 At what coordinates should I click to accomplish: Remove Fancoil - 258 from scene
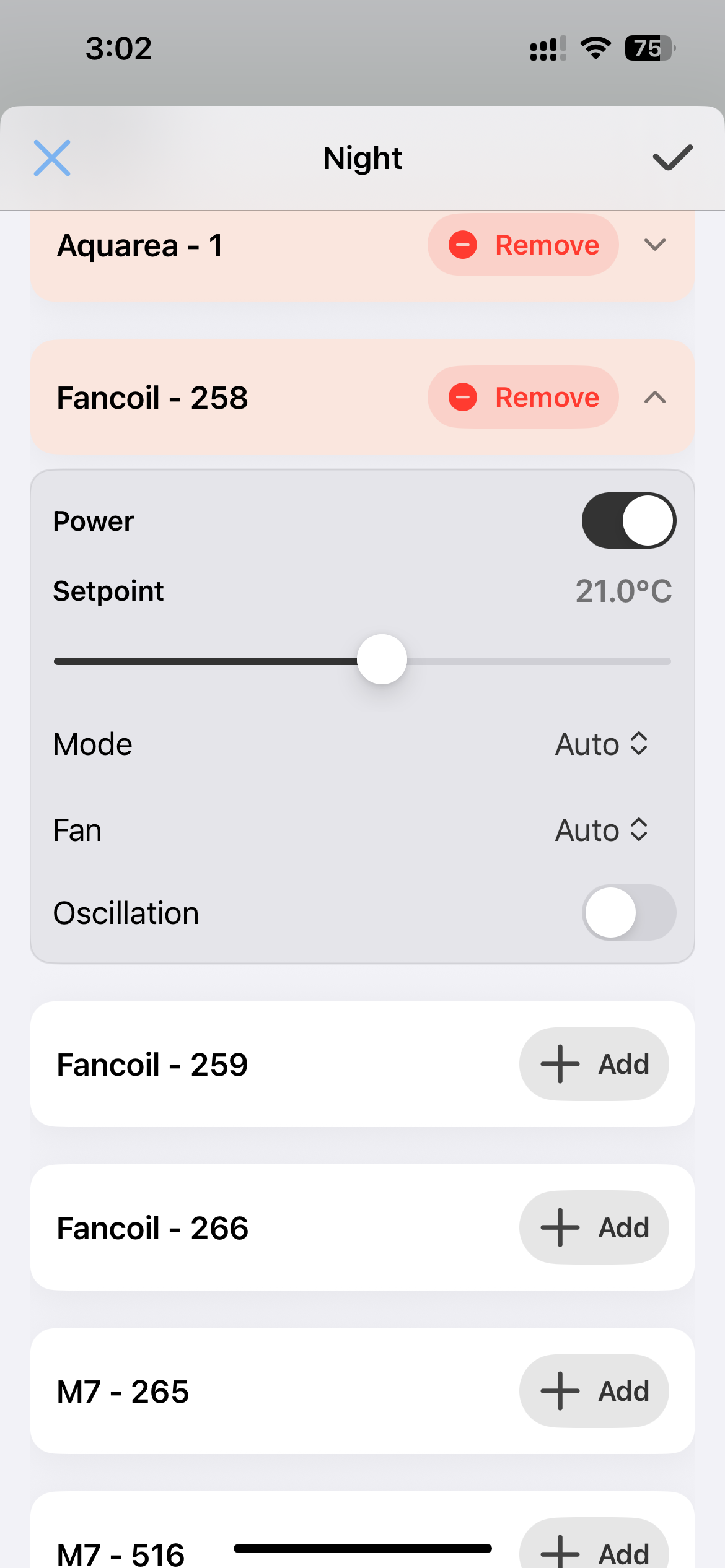(523, 397)
